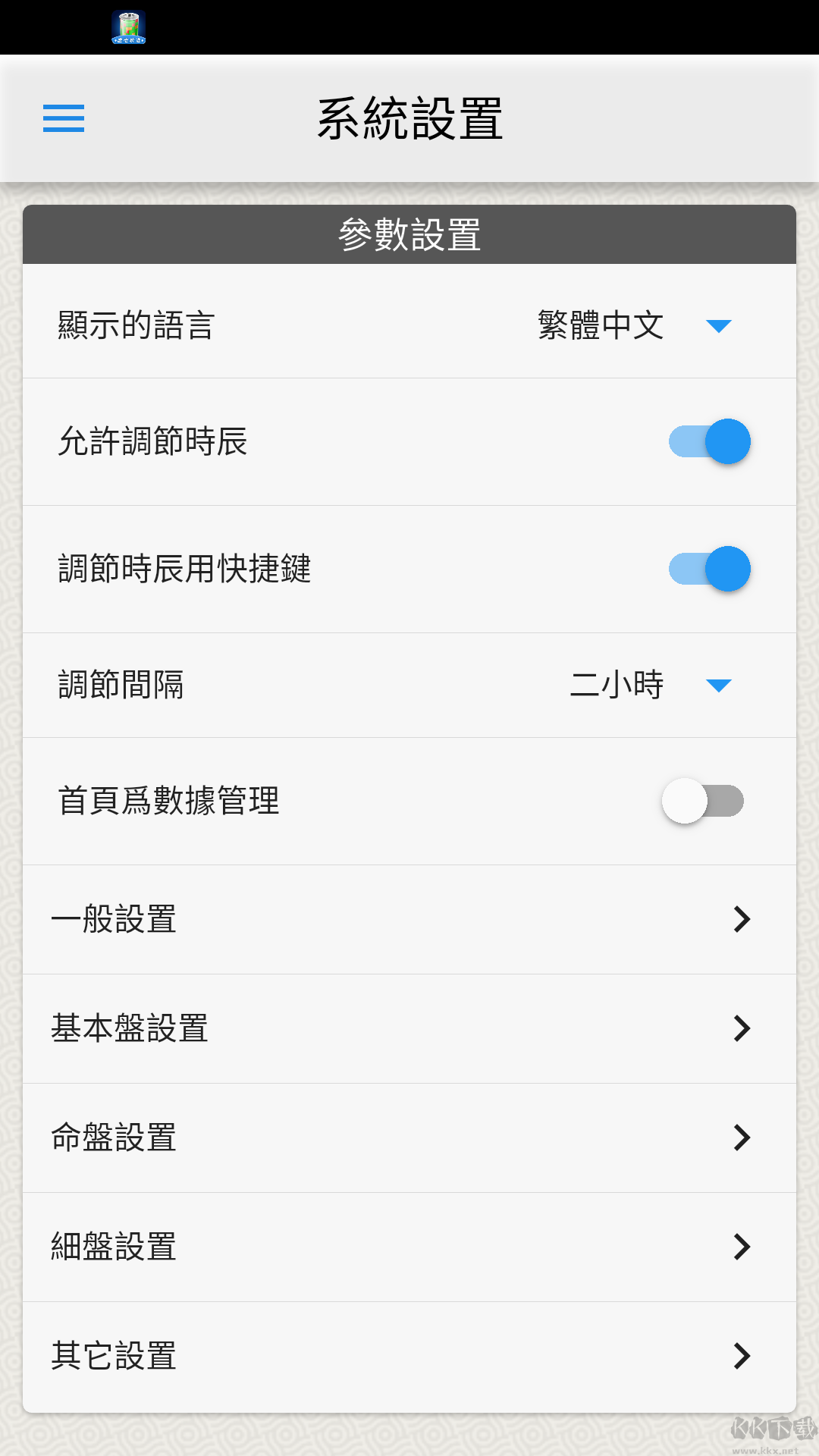Open the navigation drawer menu
Viewport: 819px width, 1456px height.
pyautogui.click(x=63, y=118)
